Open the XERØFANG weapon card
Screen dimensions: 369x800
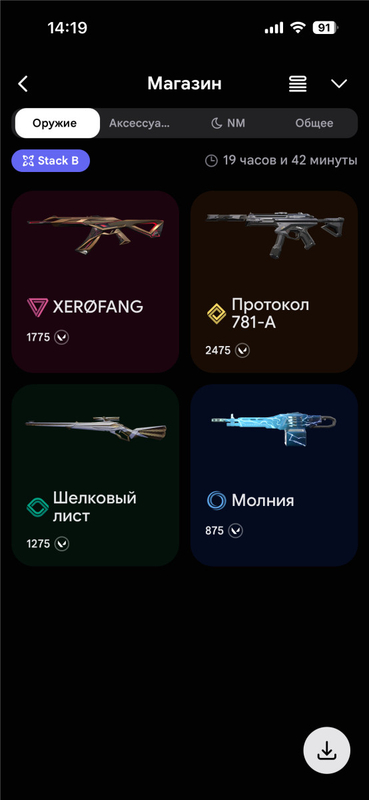tap(95, 282)
